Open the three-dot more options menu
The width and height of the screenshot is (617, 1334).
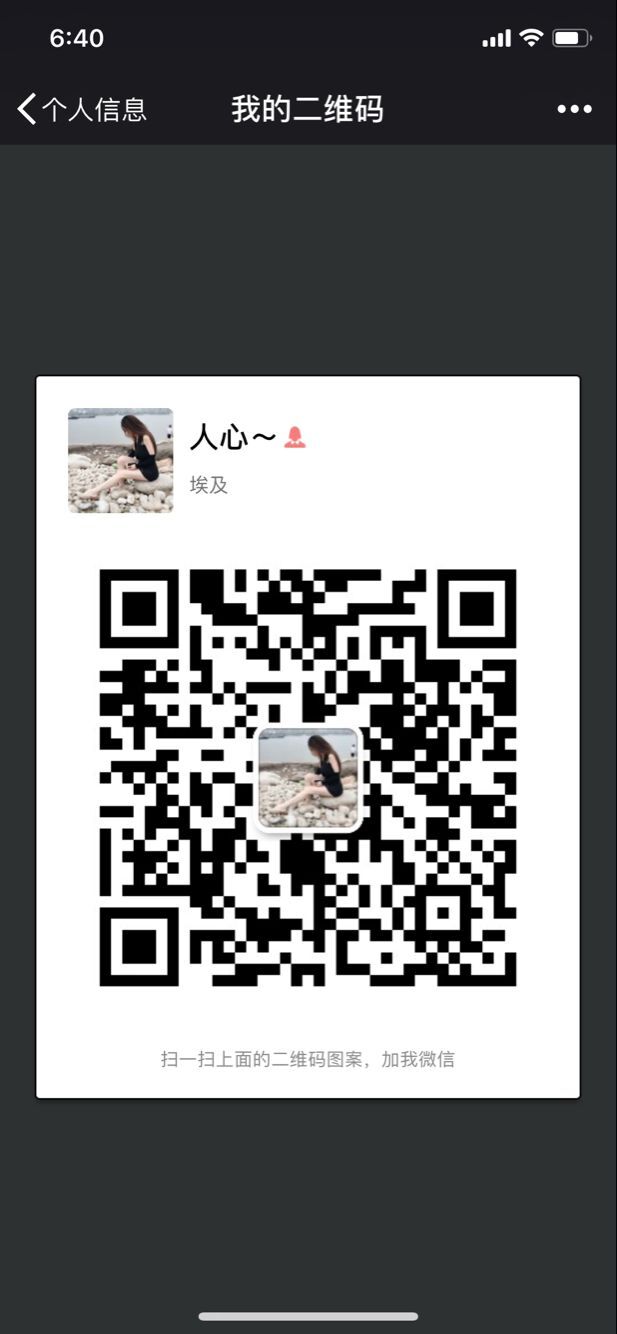coord(574,109)
